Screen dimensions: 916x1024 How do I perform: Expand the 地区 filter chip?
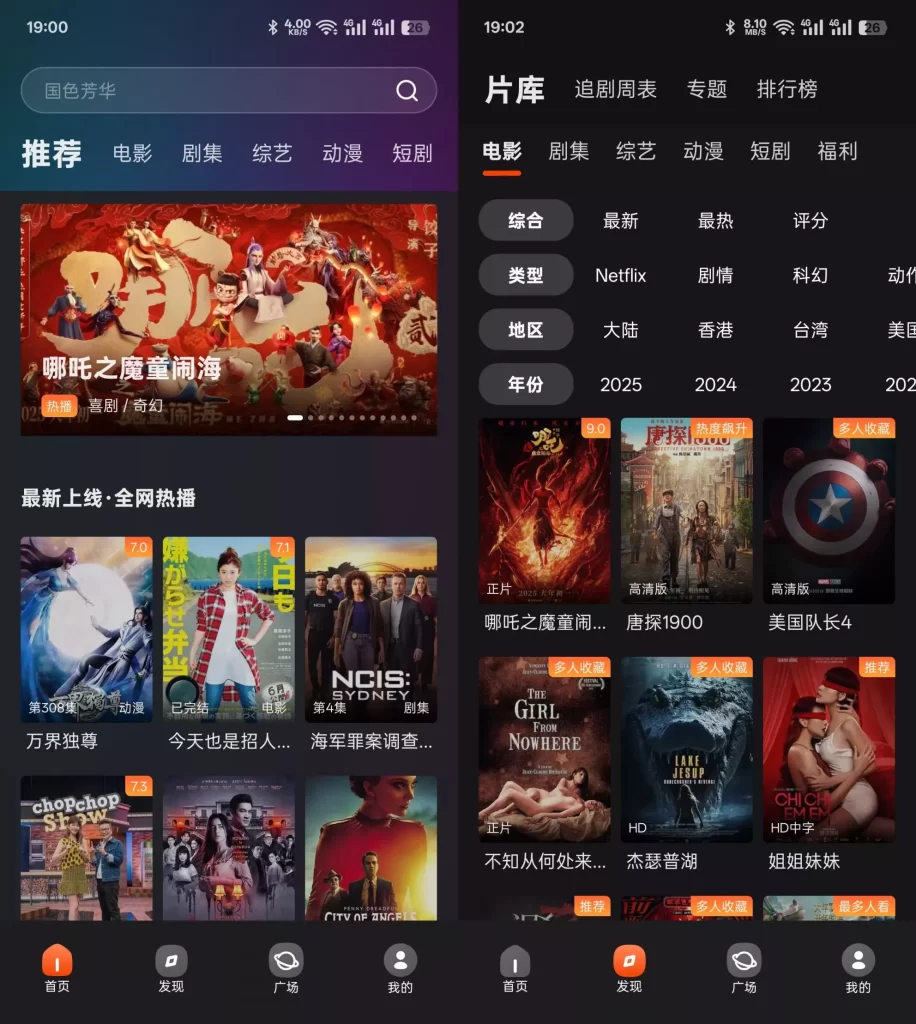[525, 330]
